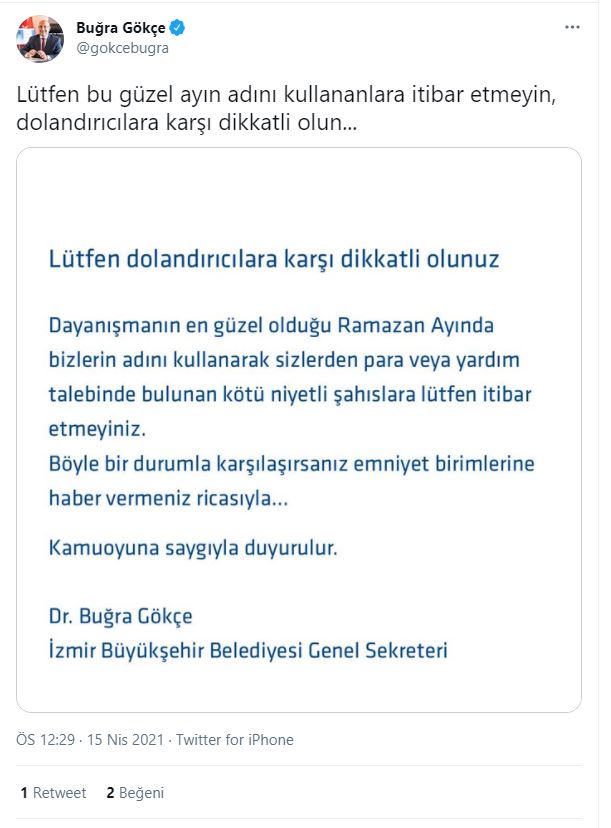The width and height of the screenshot is (611, 828).
Task: Open the attached announcement image
Action: point(299,430)
